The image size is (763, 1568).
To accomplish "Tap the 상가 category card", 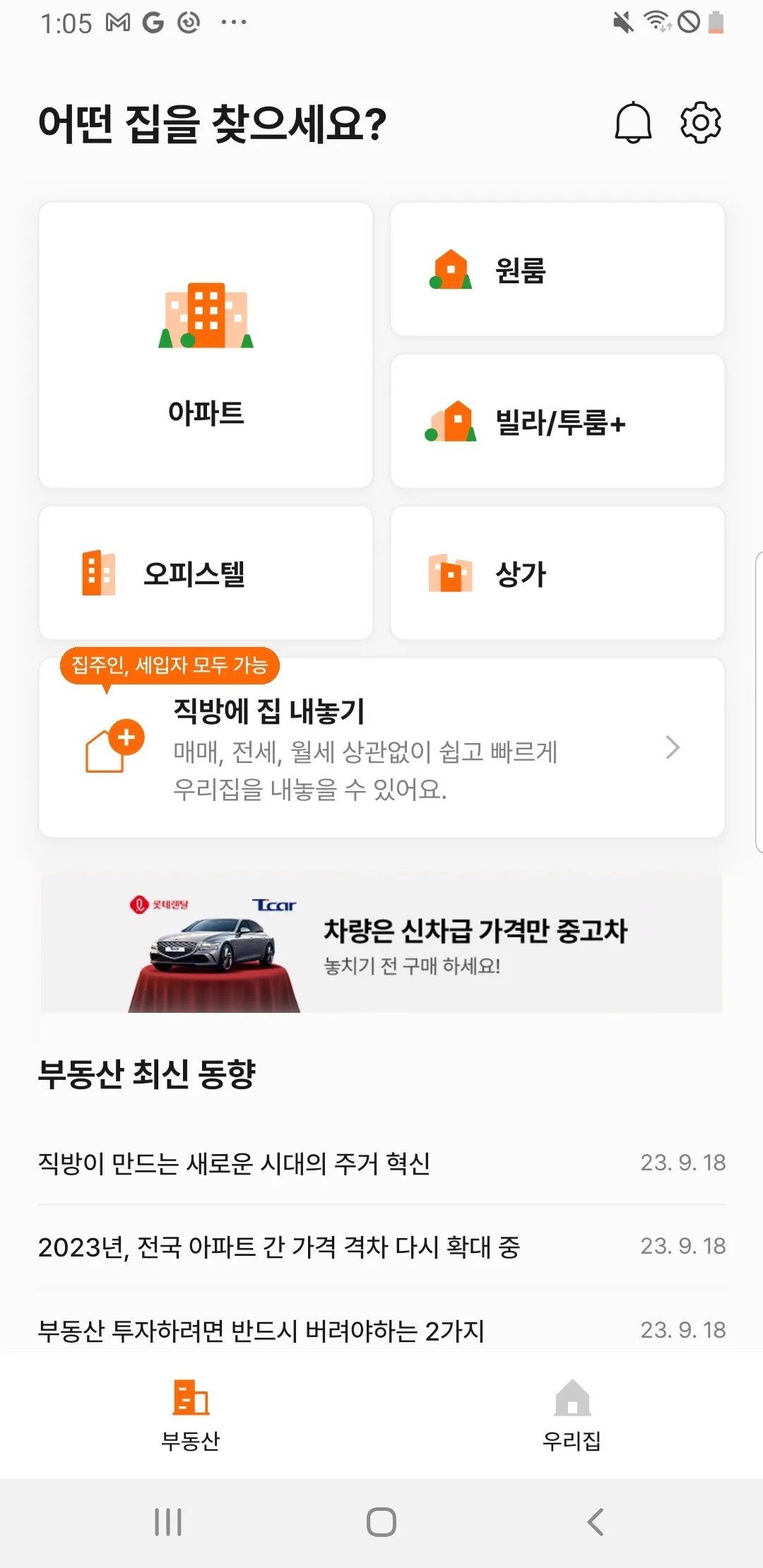I will (557, 573).
